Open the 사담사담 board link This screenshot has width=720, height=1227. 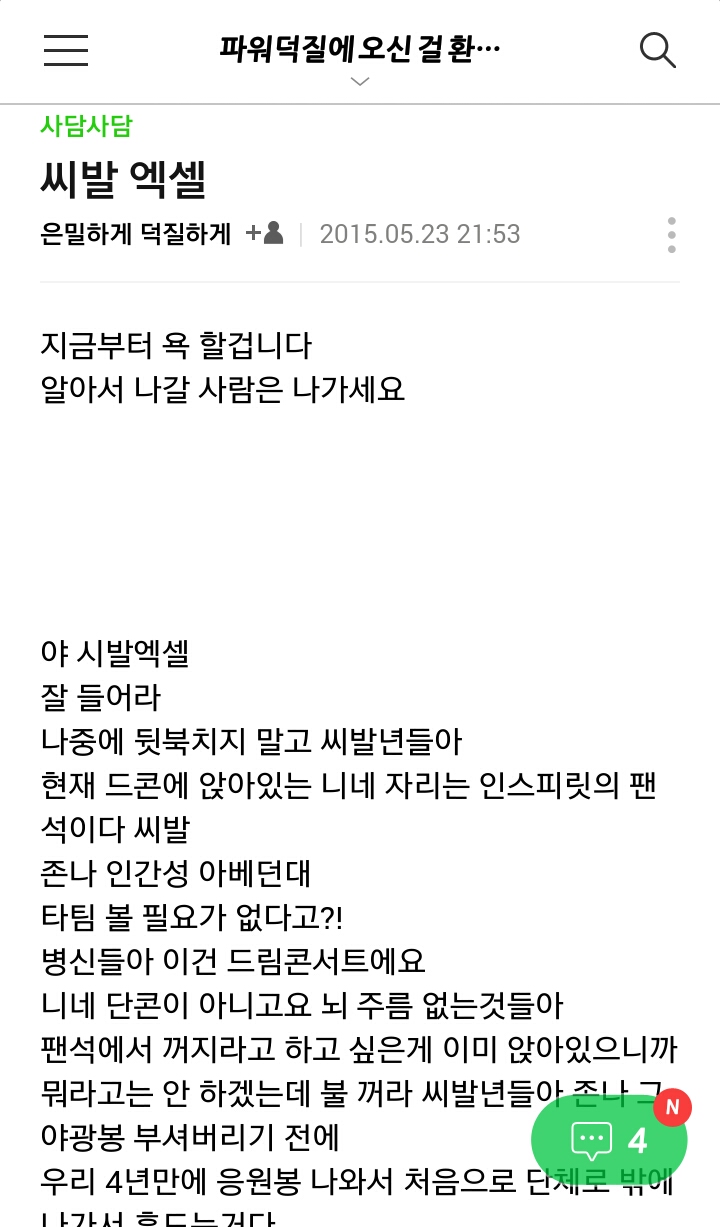pyautogui.click(x=86, y=126)
